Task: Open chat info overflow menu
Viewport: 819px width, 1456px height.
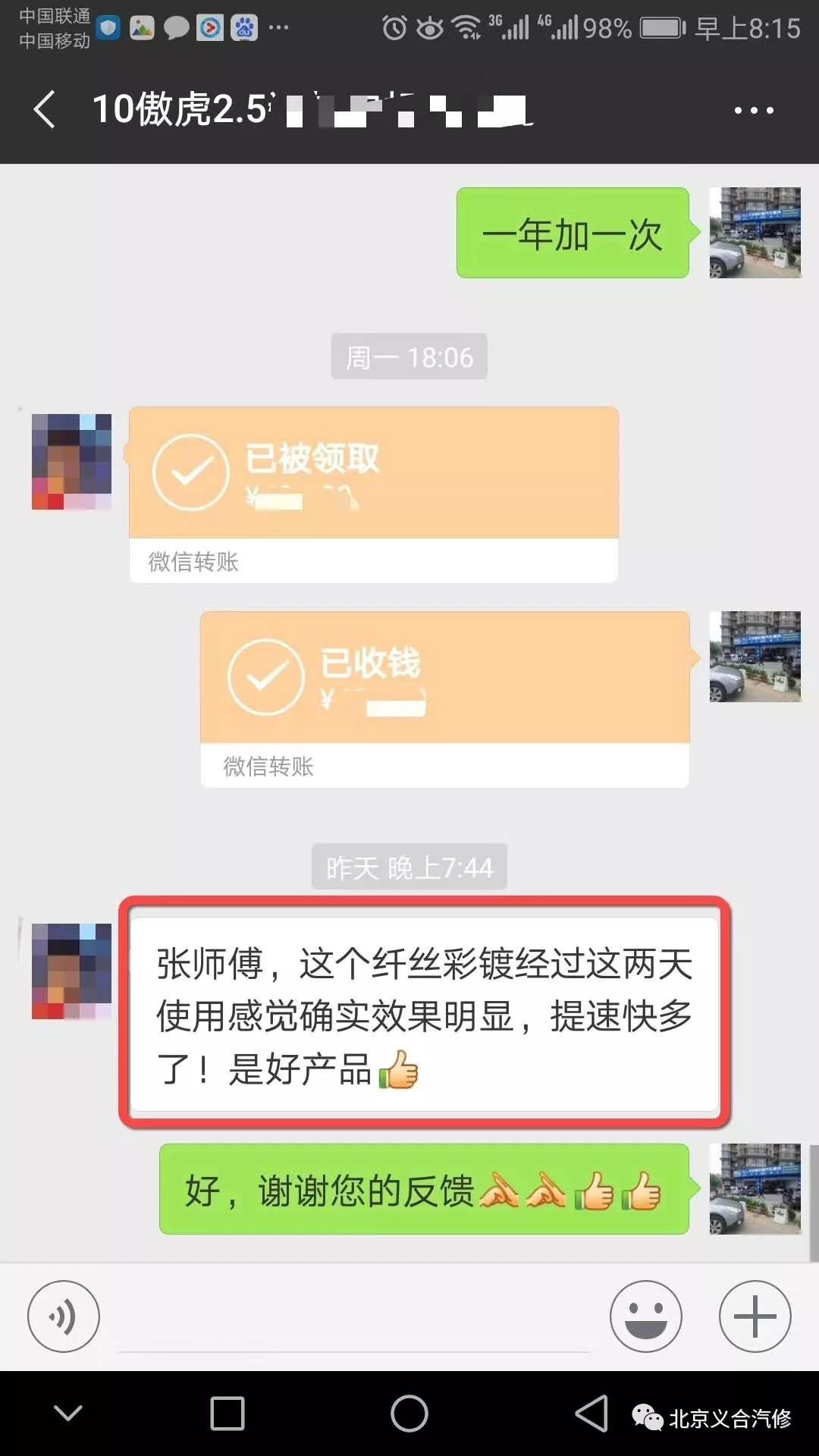Action: pos(753,111)
